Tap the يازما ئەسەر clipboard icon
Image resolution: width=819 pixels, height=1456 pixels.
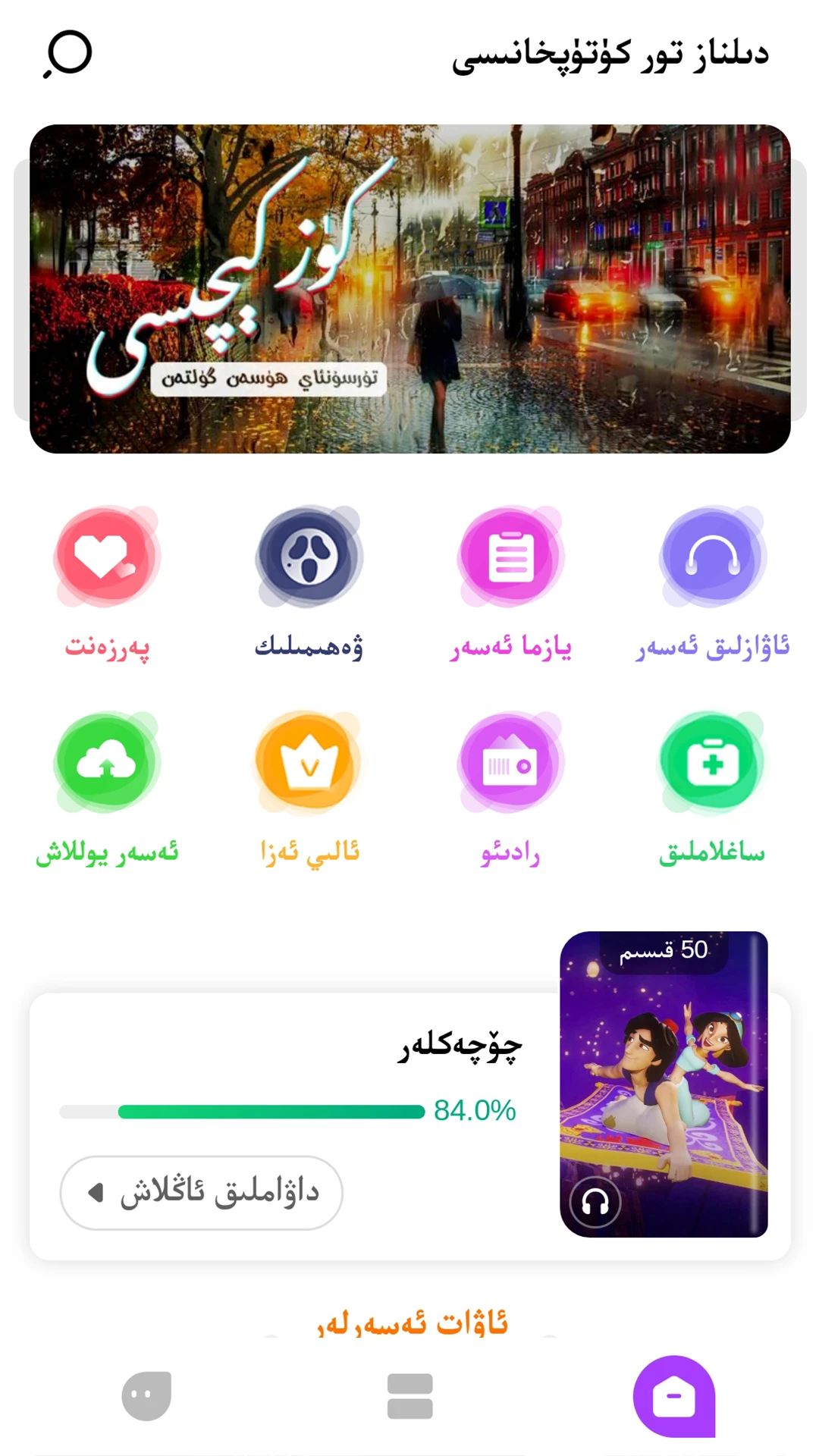[x=510, y=556]
